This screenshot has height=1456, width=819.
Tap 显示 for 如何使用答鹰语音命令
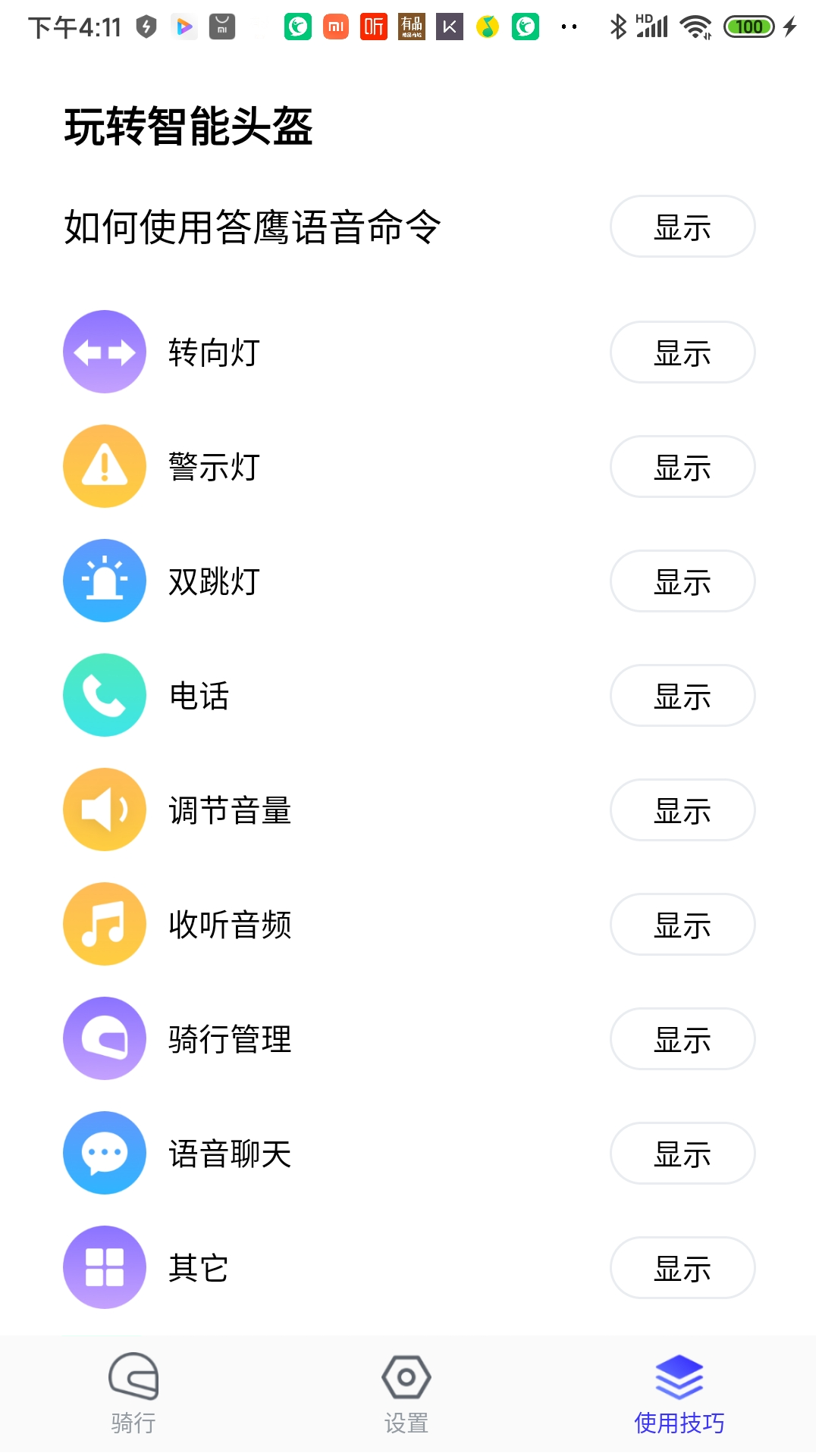click(682, 227)
